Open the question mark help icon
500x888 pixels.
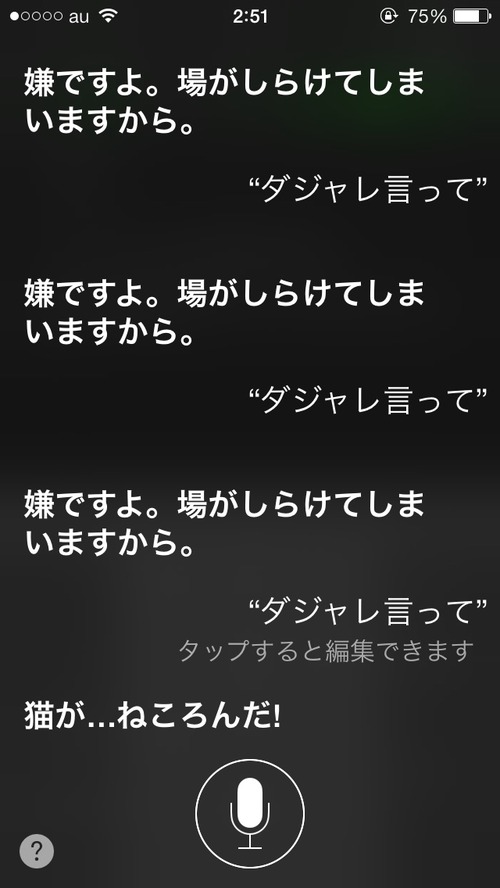37,851
